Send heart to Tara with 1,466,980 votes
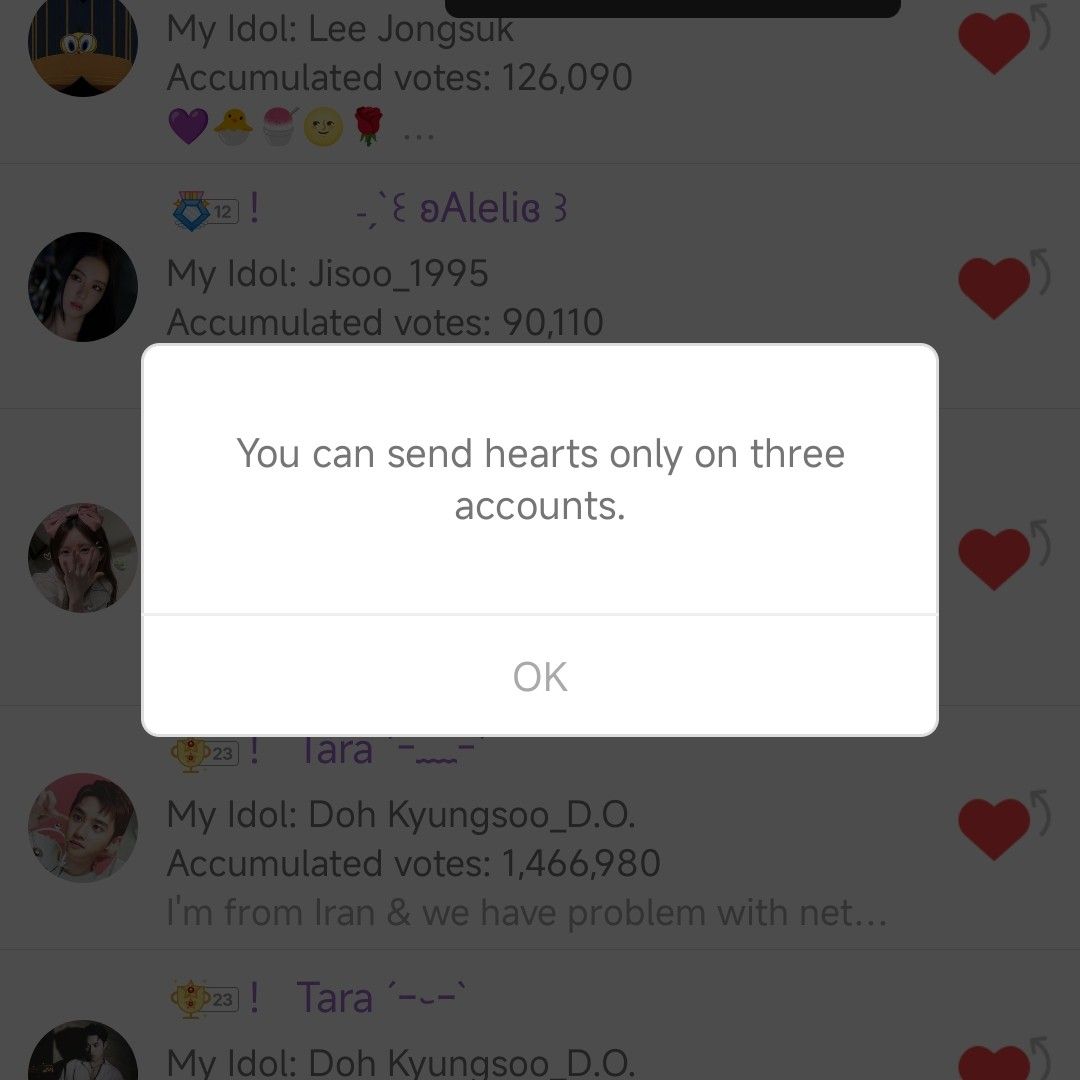1080x1080 pixels. tap(994, 827)
